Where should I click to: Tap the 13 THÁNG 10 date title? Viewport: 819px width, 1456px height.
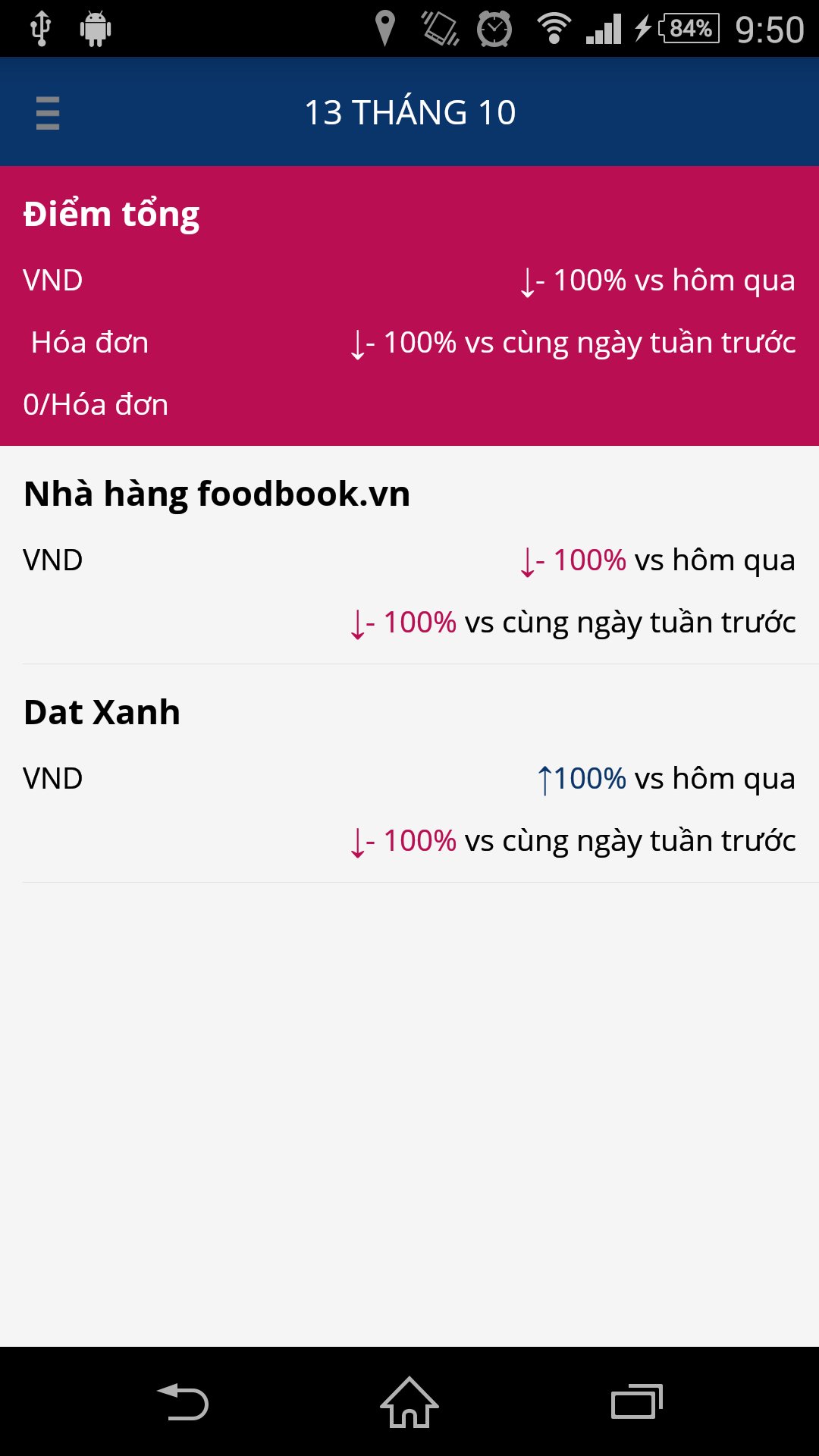[x=409, y=113]
